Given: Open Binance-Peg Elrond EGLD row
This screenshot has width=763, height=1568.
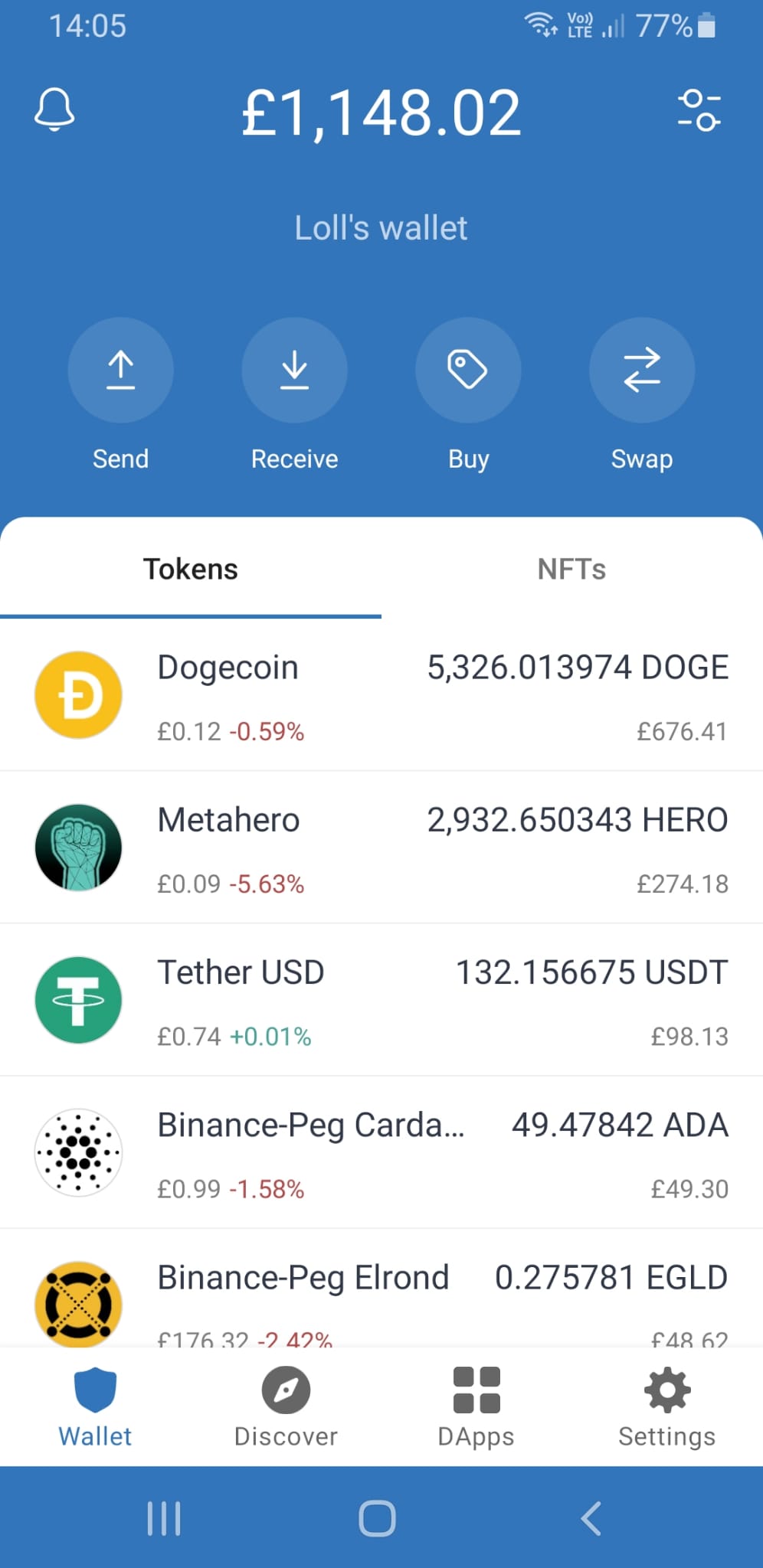Looking at the screenshot, I should pyautogui.click(x=381, y=1289).
